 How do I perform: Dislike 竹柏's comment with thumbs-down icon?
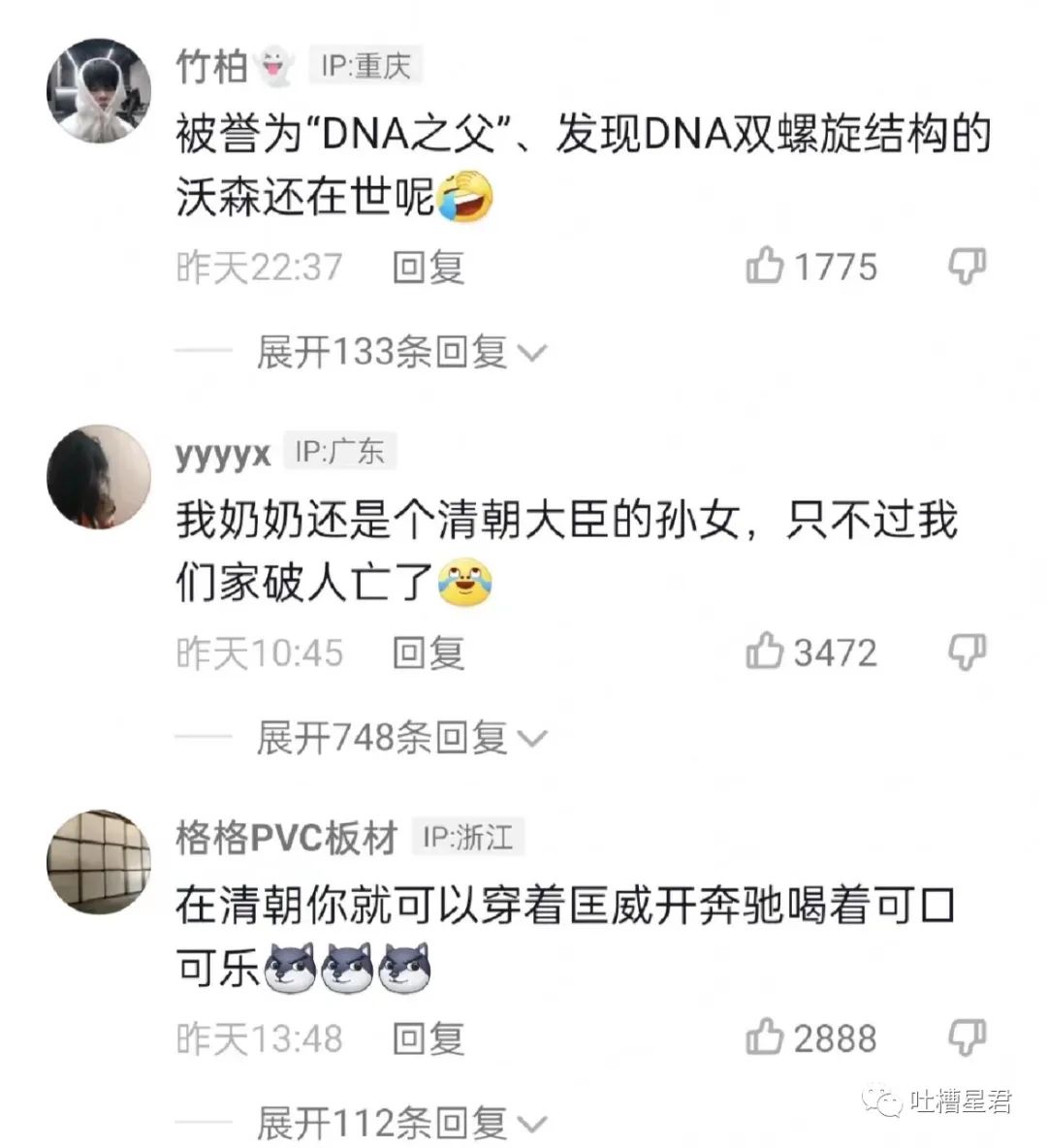(968, 267)
